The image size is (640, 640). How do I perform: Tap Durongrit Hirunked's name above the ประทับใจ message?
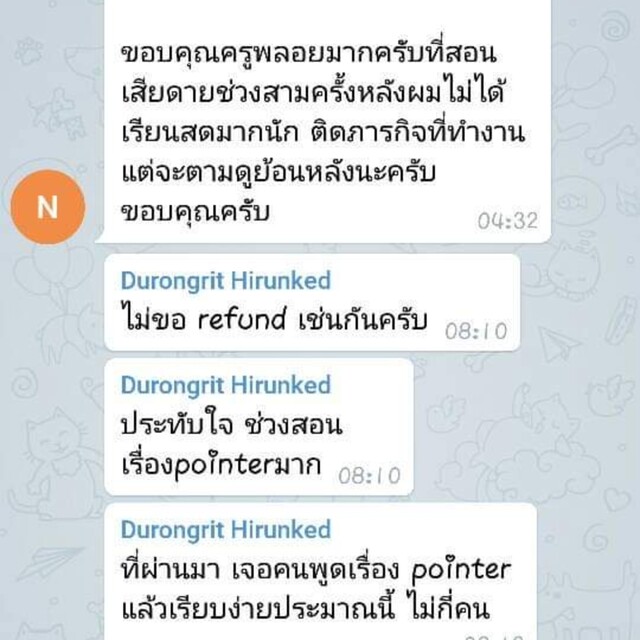point(225,385)
